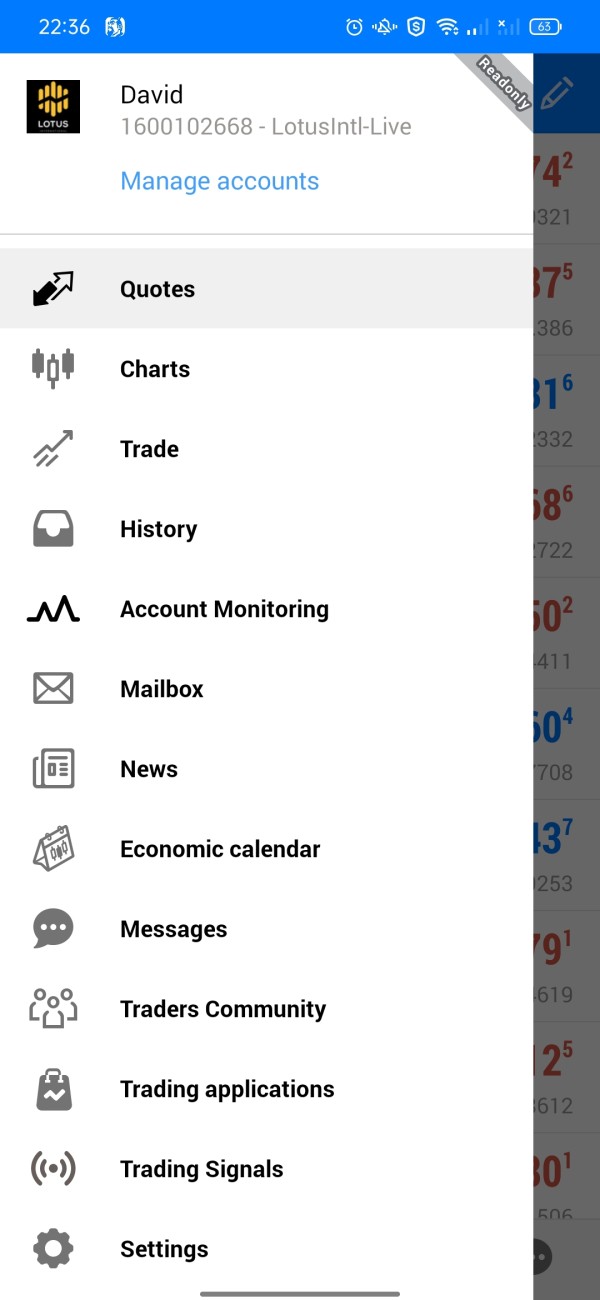This screenshot has width=600, height=1300.
Task: Tap the pencil edit icon
Action: point(558,94)
